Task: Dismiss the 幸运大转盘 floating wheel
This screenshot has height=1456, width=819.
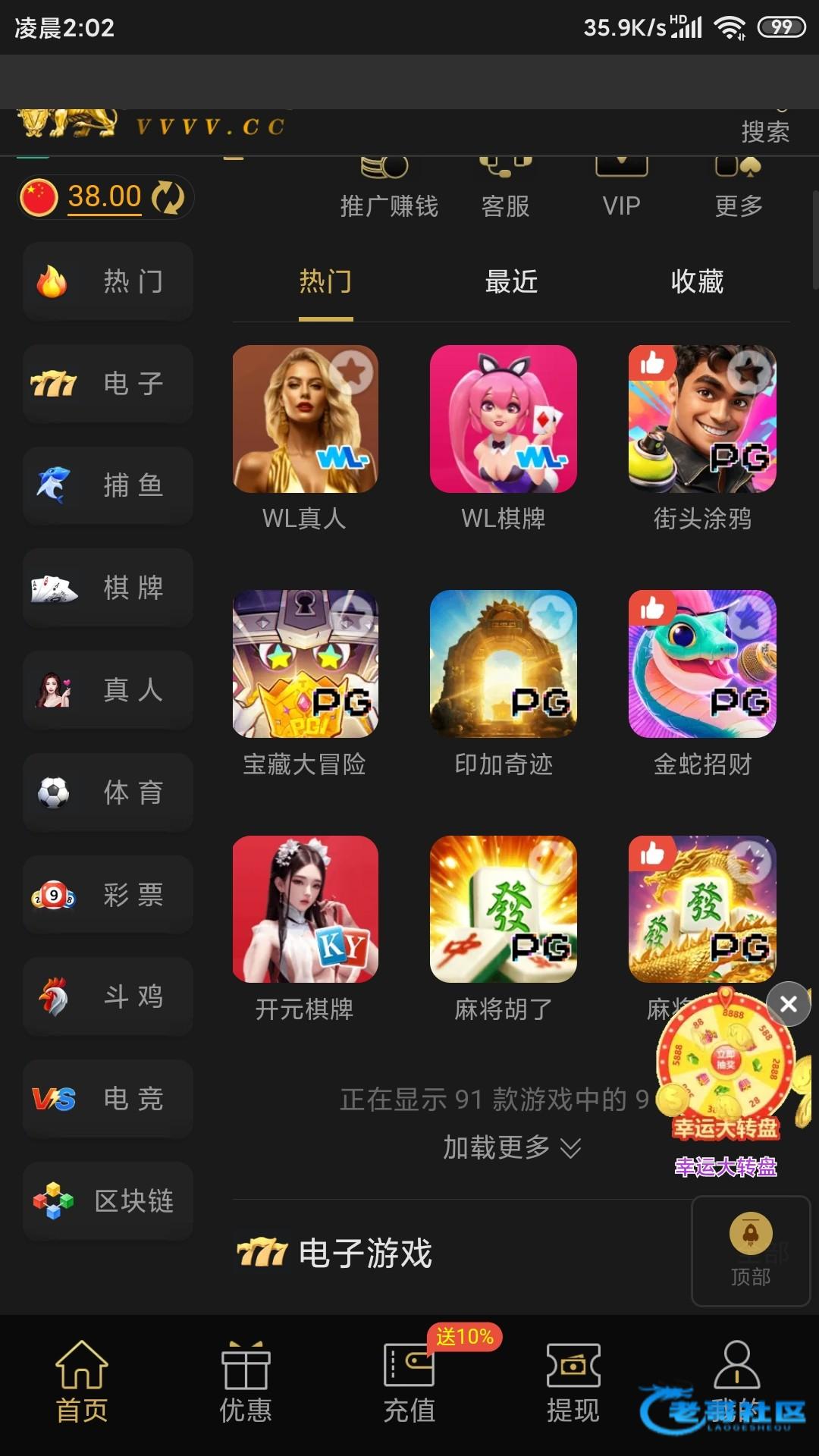Action: (789, 1004)
